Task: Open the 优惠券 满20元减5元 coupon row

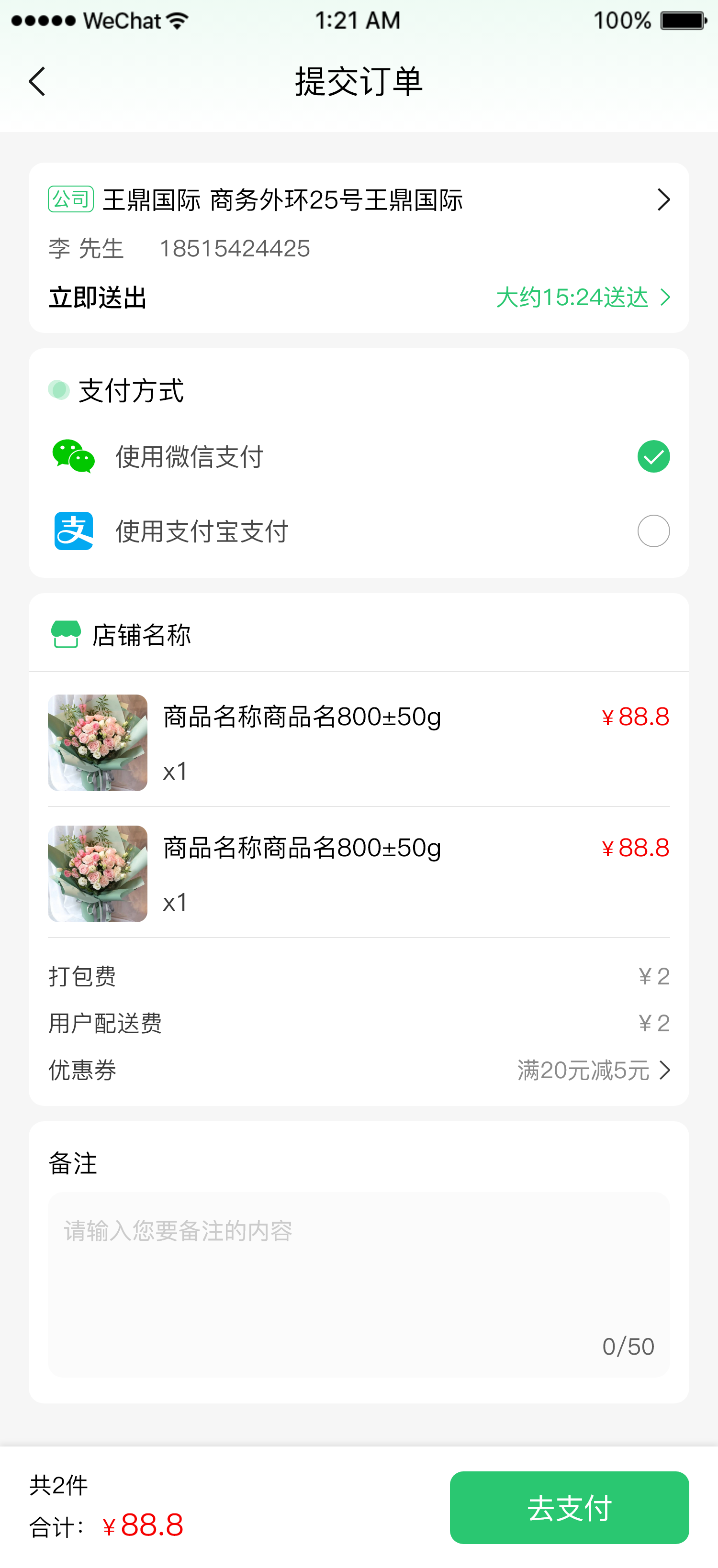Action: click(x=593, y=1070)
